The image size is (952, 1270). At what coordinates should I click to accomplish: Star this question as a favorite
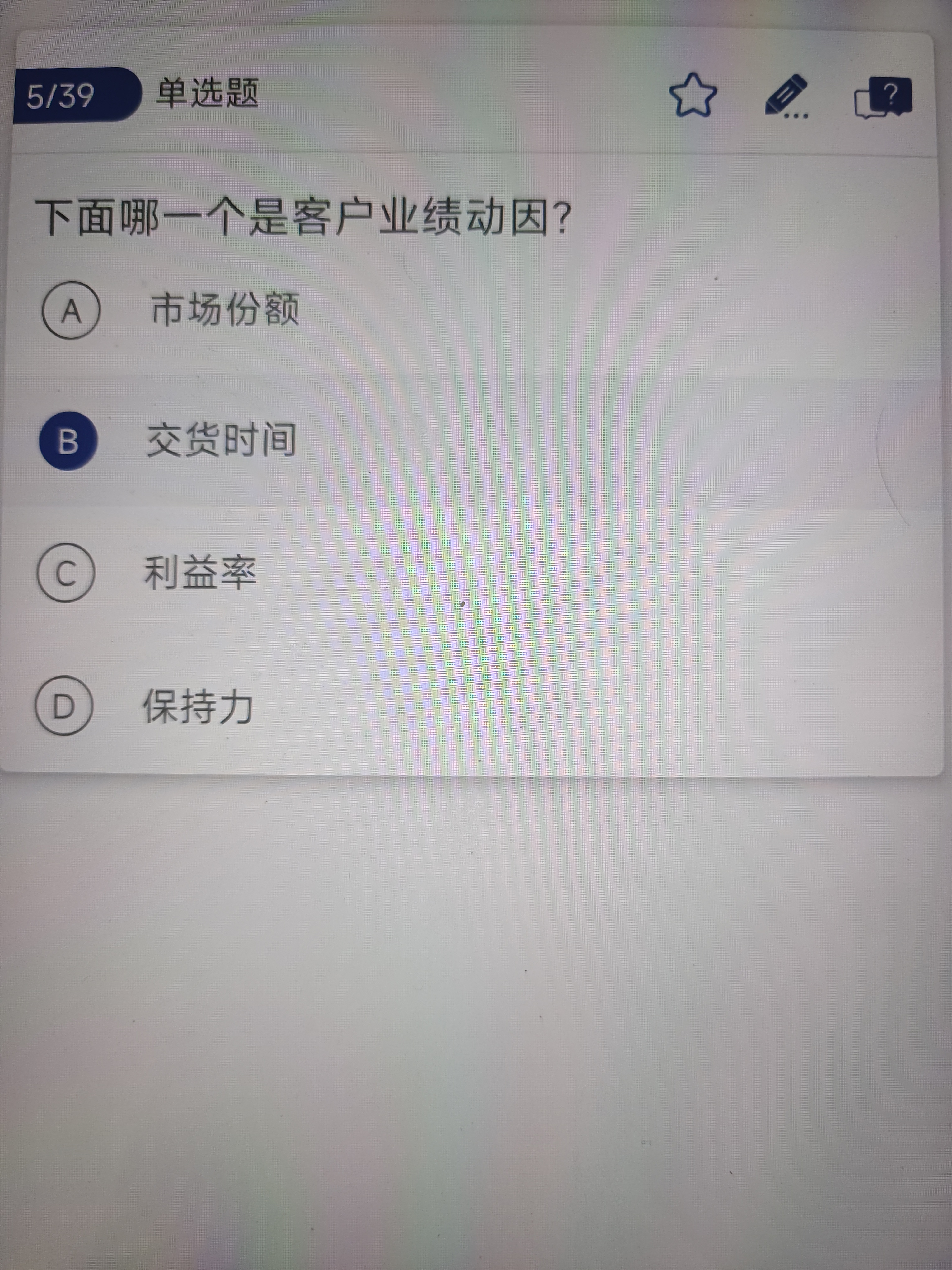[x=693, y=95]
